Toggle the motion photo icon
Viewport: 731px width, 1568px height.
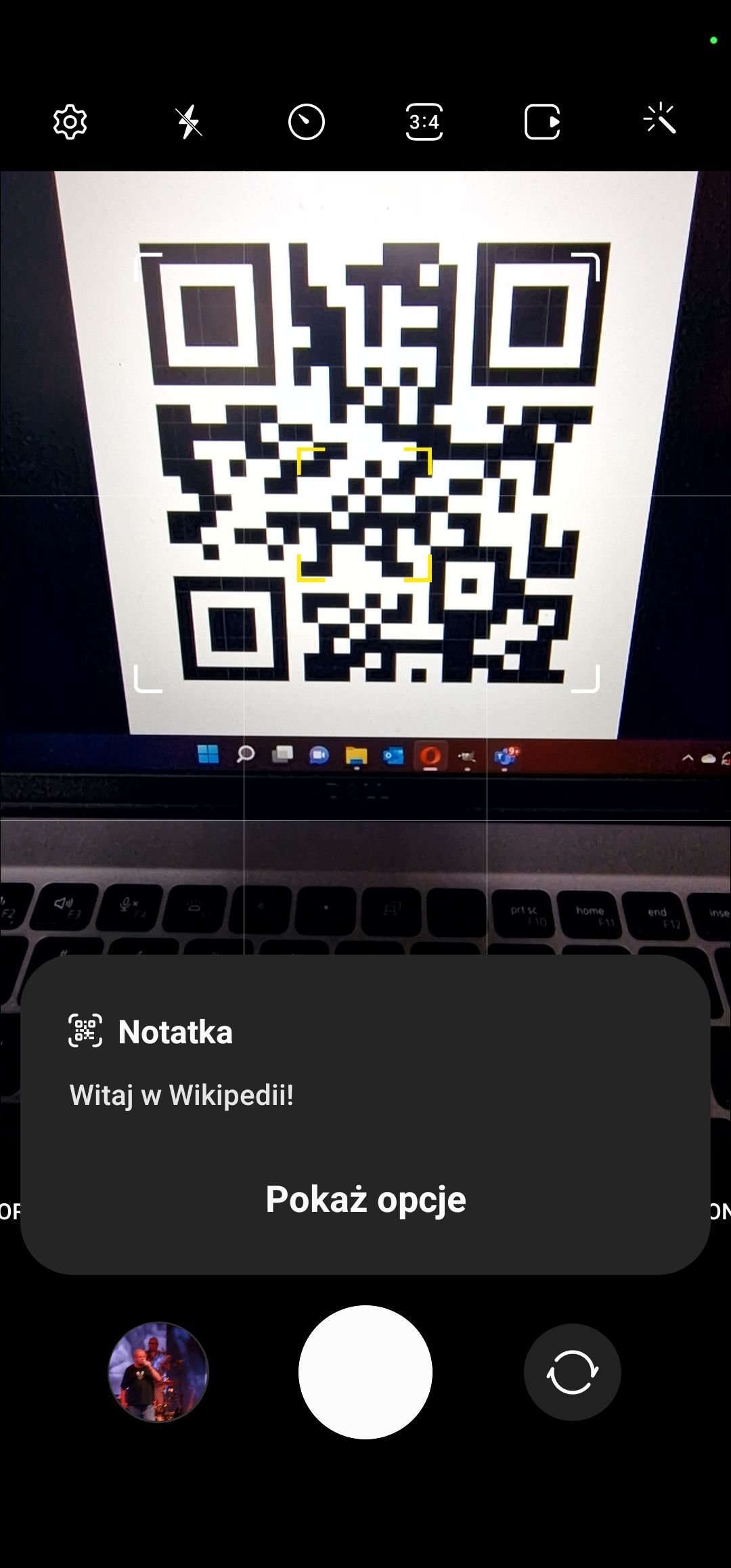point(542,123)
